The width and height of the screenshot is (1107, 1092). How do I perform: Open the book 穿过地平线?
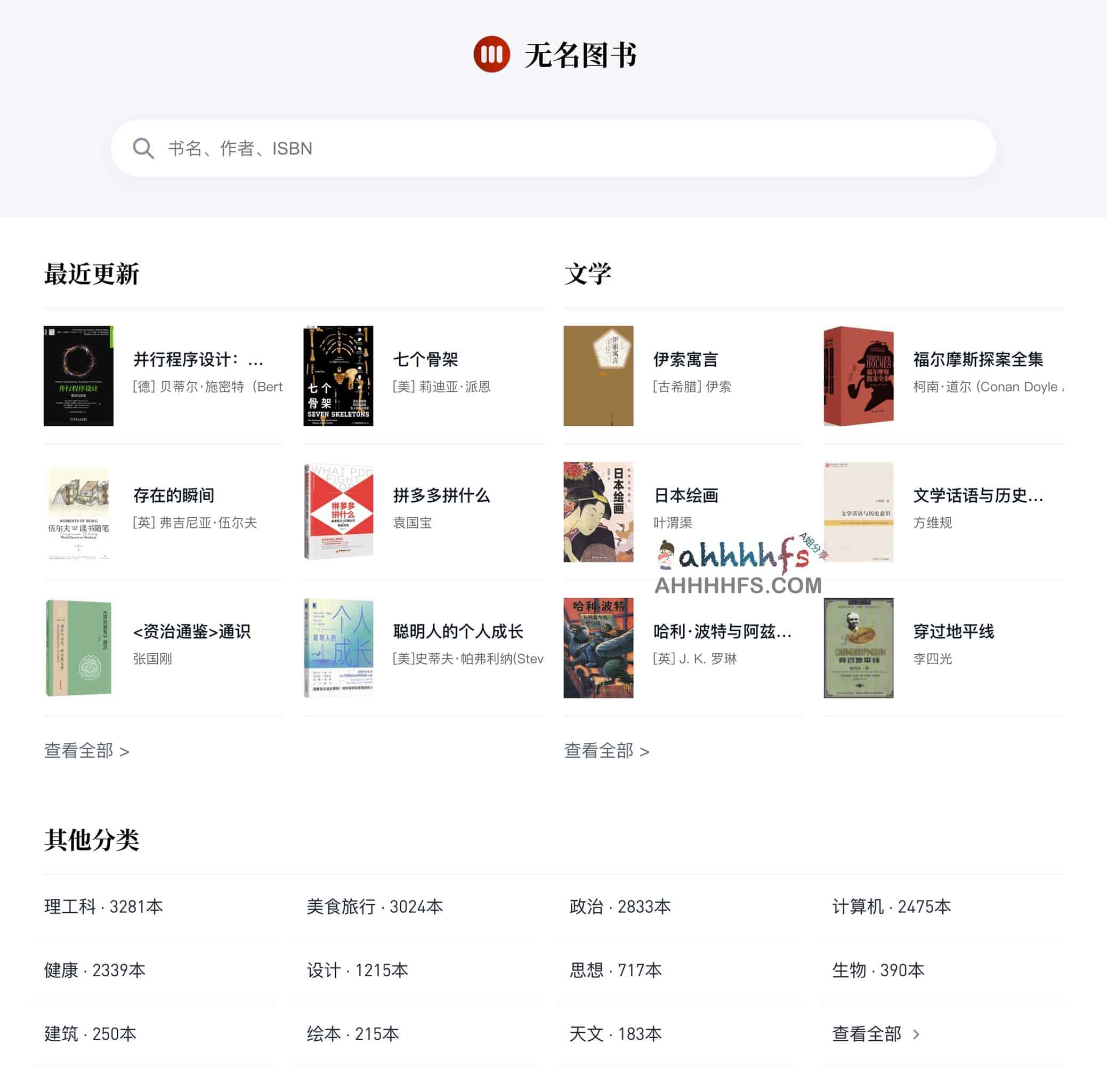click(x=953, y=631)
